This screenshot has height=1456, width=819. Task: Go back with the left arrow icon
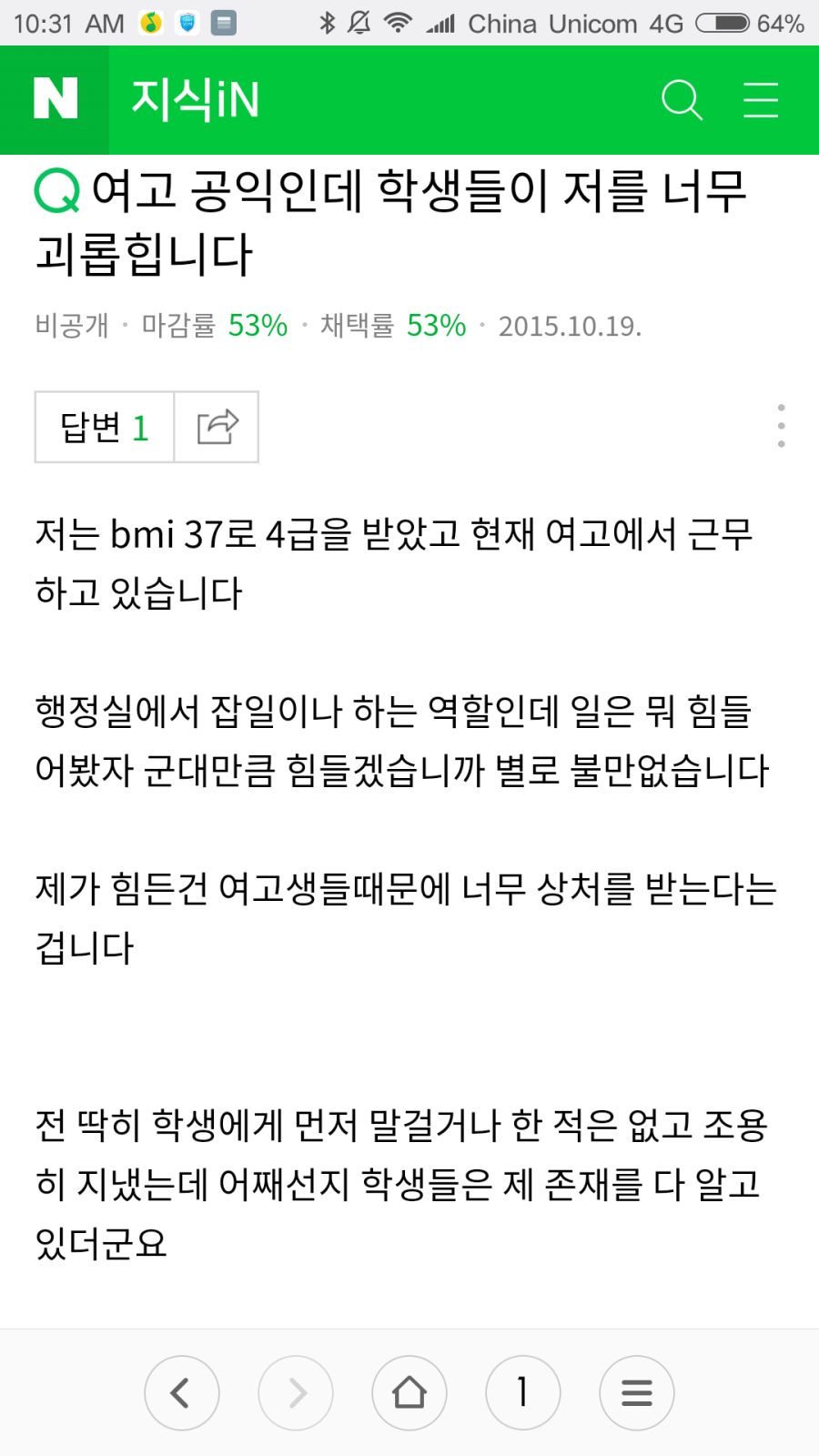182,1392
